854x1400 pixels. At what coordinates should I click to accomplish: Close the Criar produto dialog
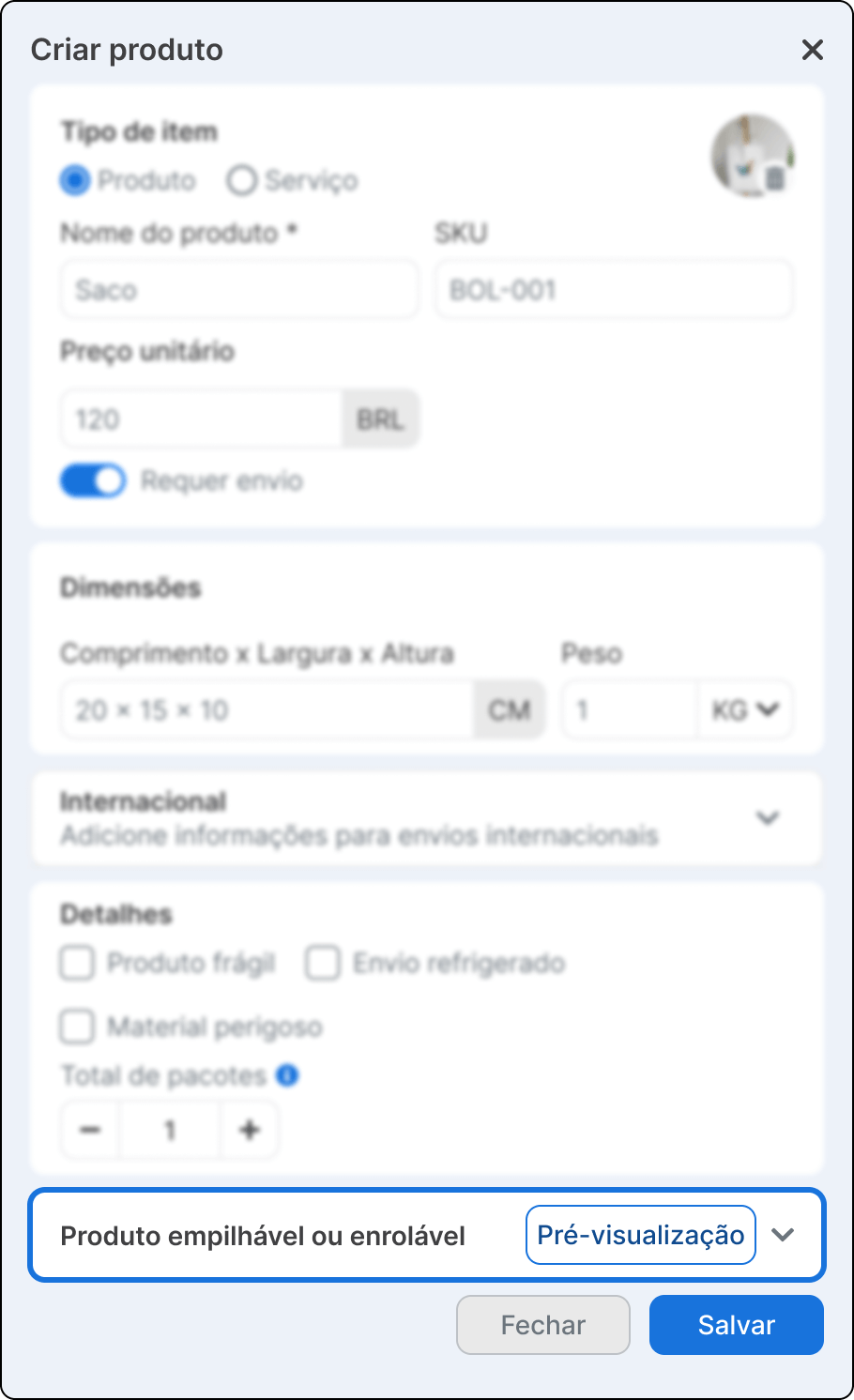812,50
